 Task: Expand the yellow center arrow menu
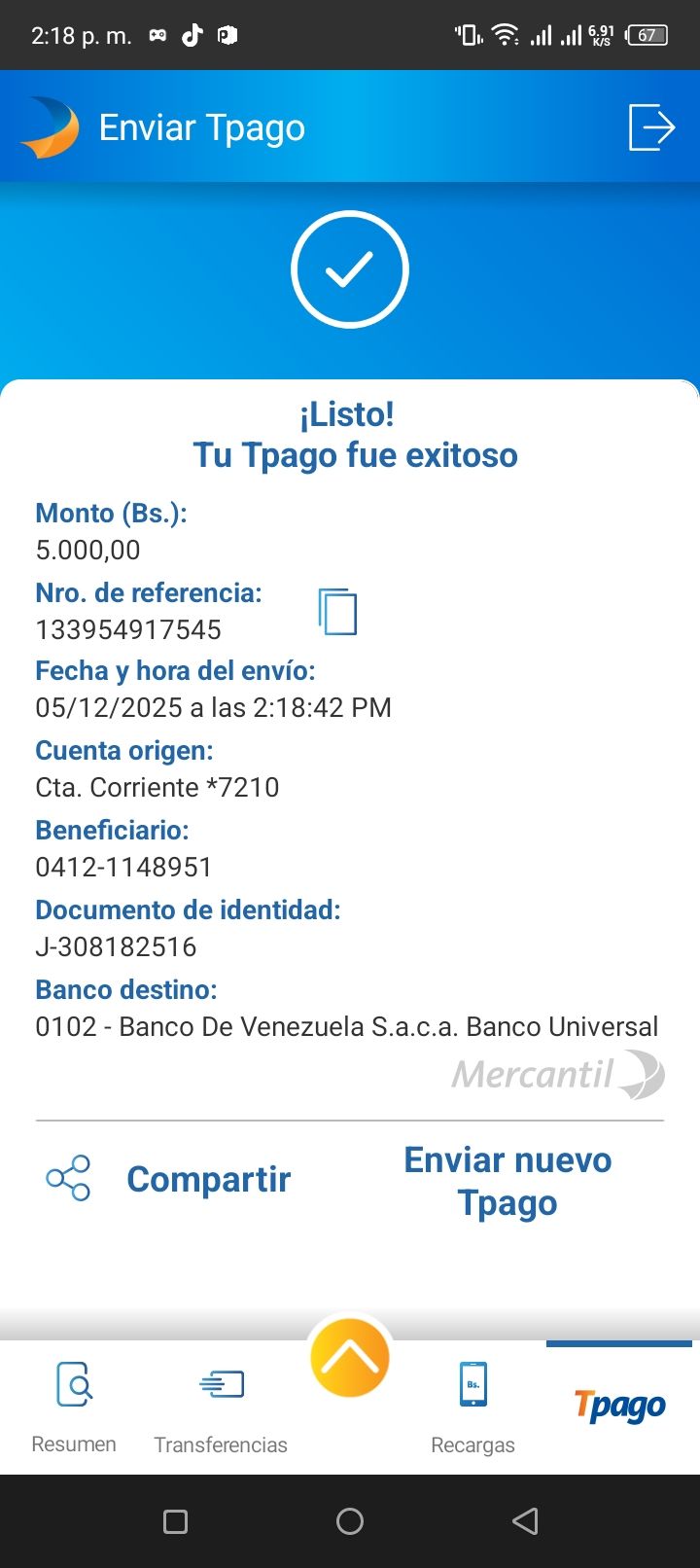[x=350, y=1358]
